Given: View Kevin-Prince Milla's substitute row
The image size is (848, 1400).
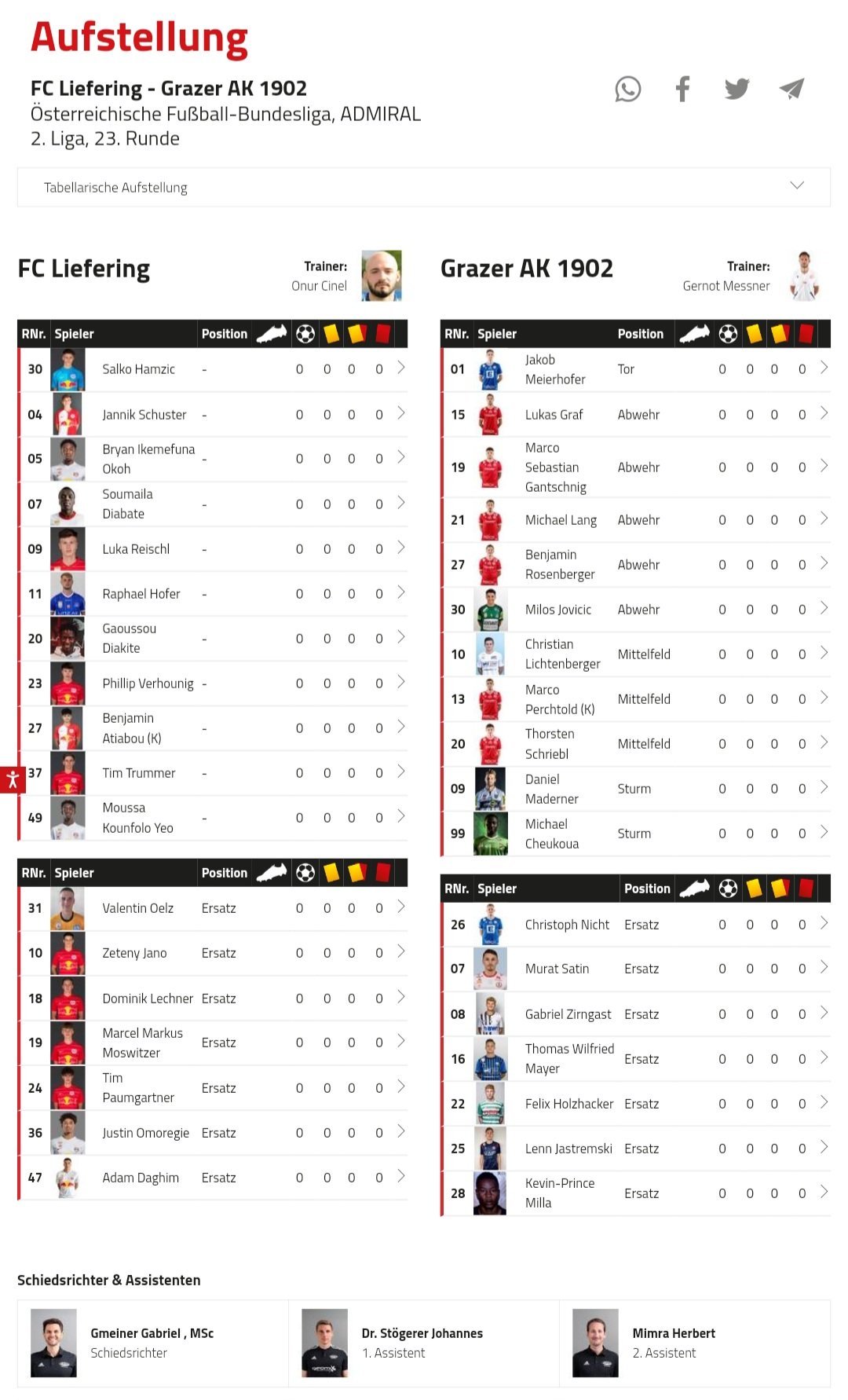Looking at the screenshot, I should pyautogui.click(x=635, y=1193).
